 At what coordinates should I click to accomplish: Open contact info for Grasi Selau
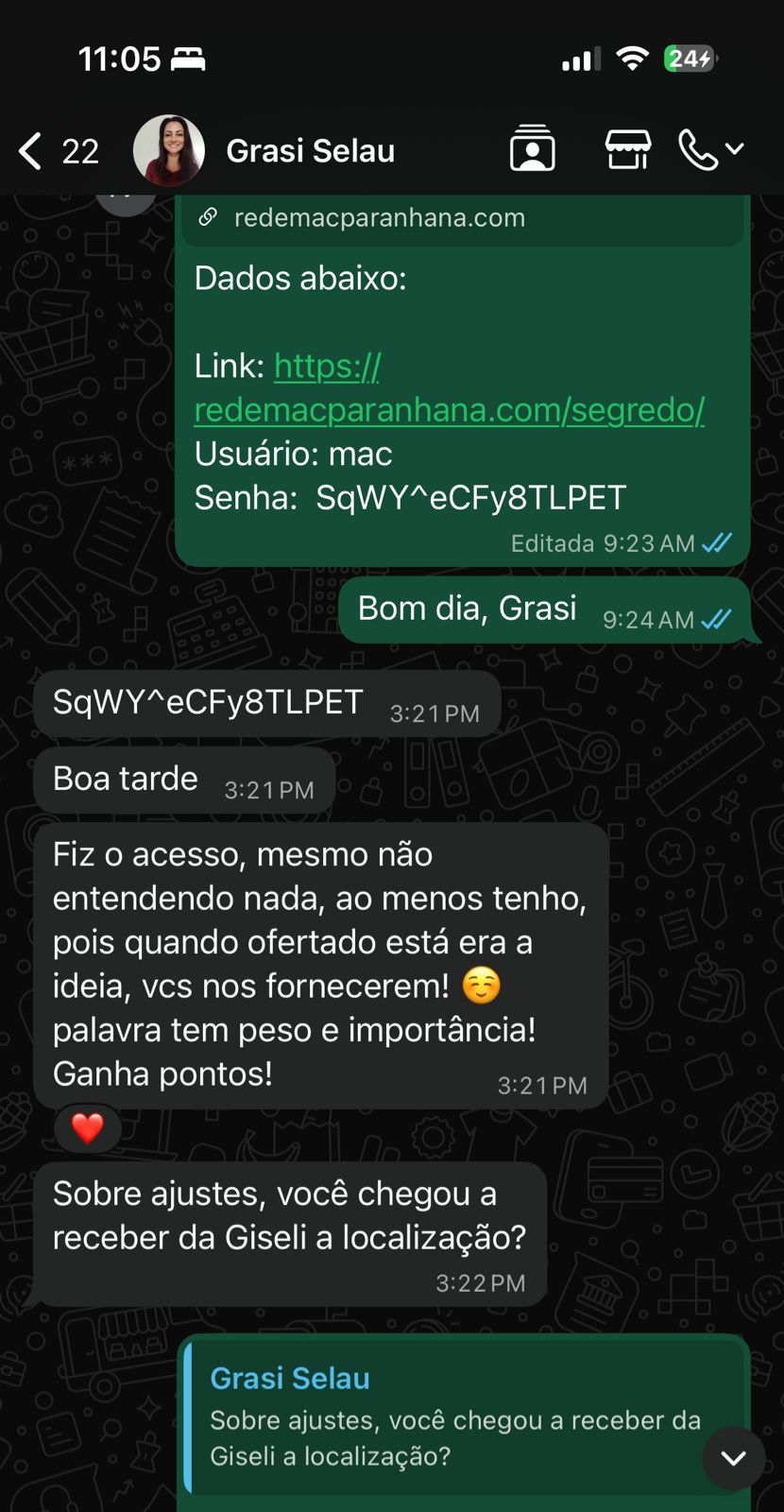point(311,151)
